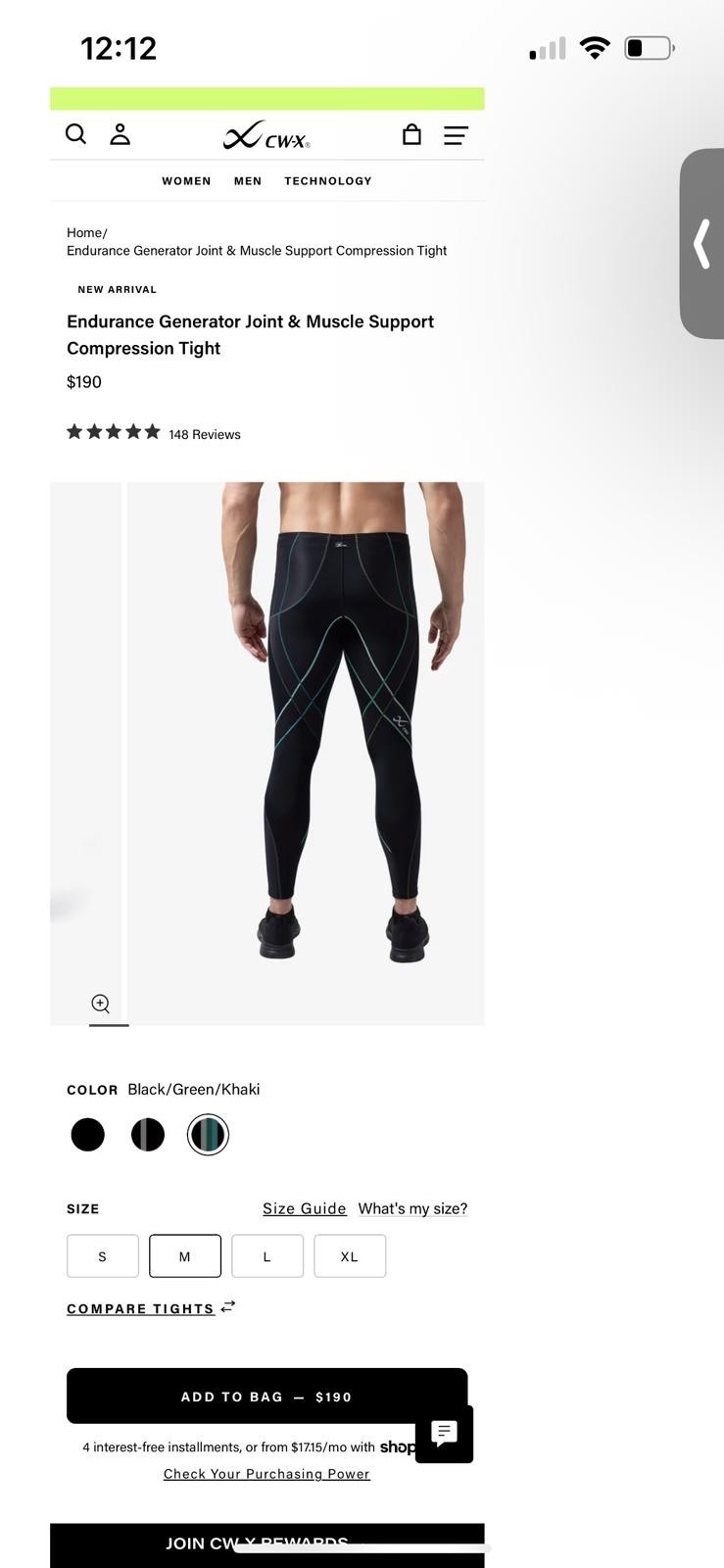This screenshot has width=724, height=1568.
Task: Go to the Men section
Action: coord(248,181)
